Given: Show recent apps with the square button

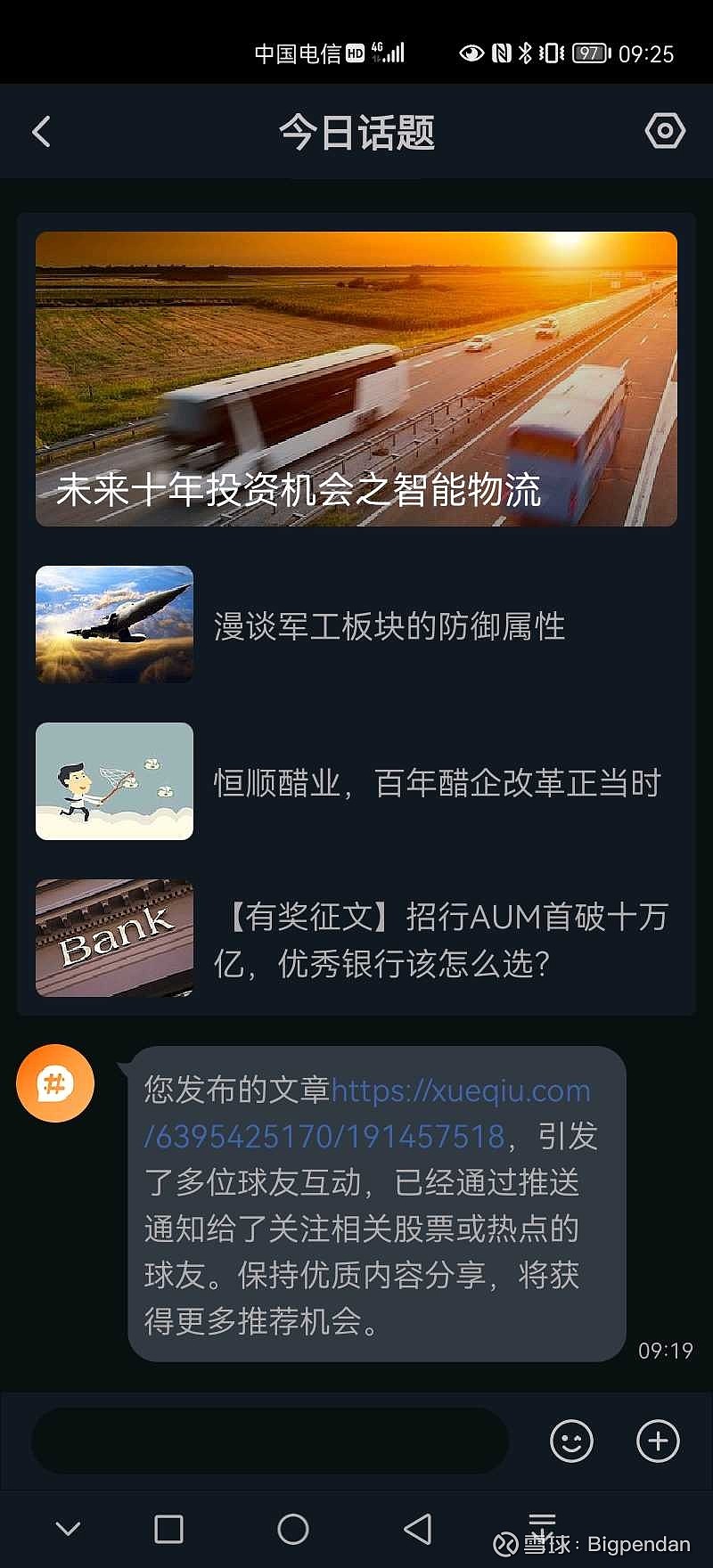Looking at the screenshot, I should [168, 1530].
